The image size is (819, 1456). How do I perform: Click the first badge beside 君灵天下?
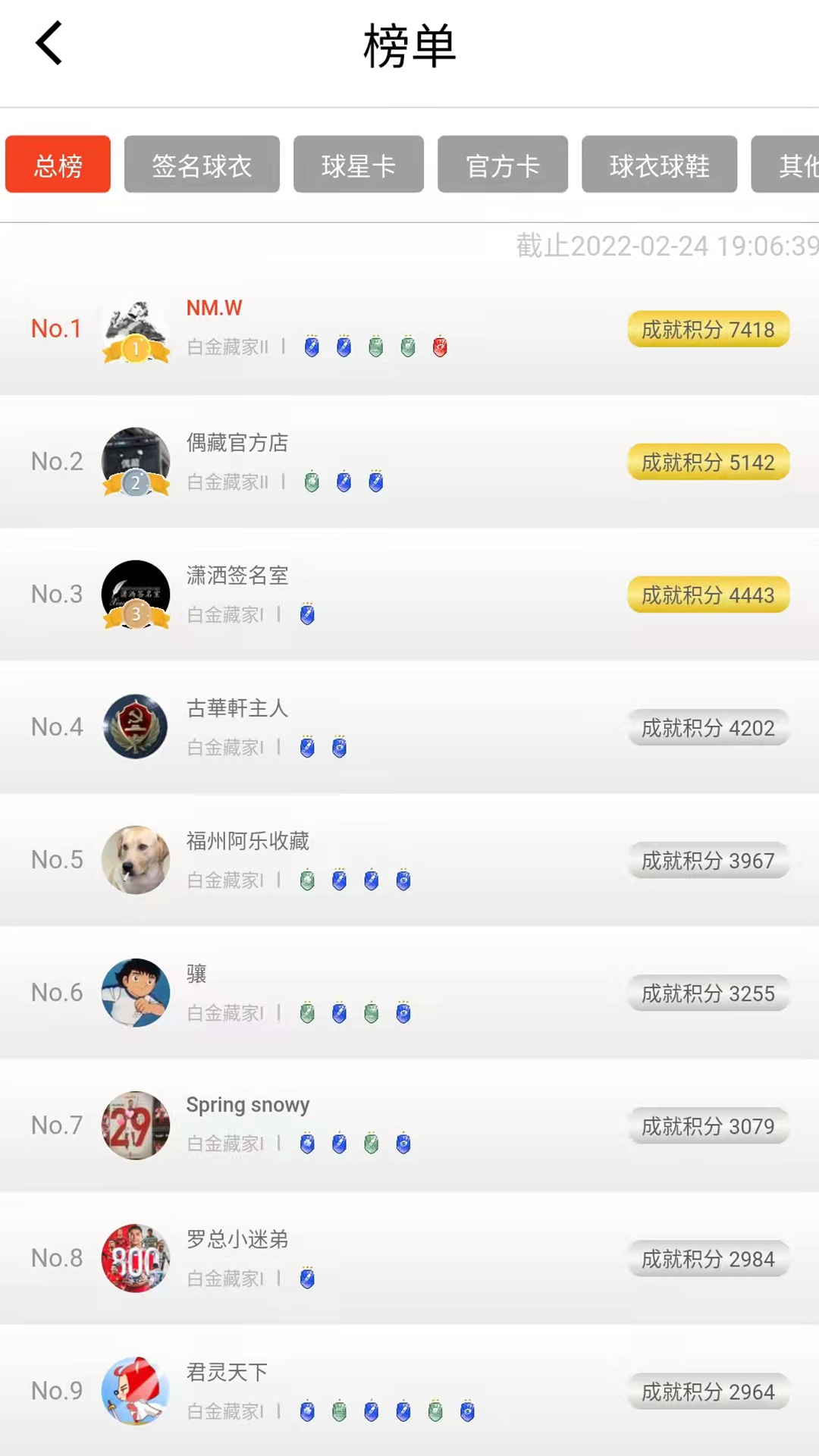tap(307, 1411)
